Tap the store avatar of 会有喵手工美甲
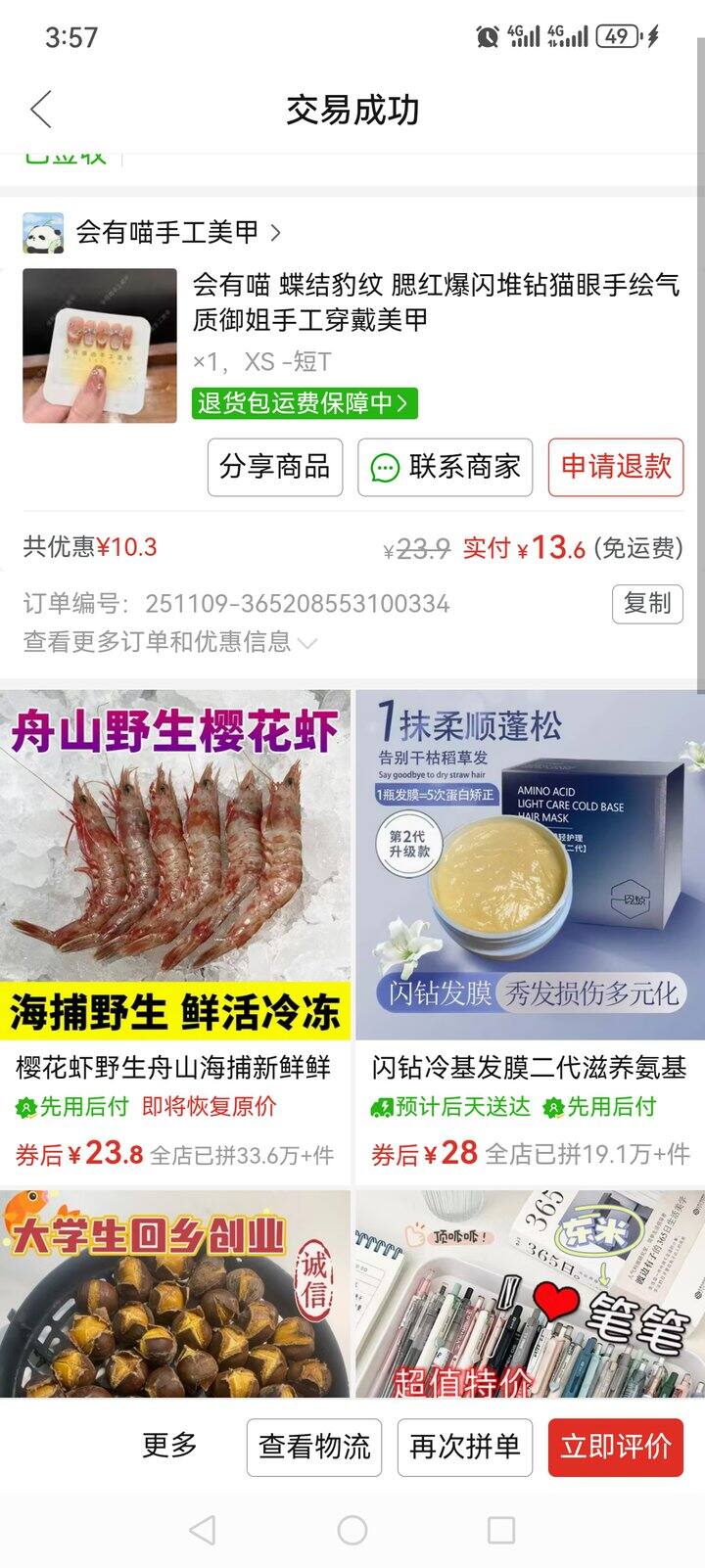 pyautogui.click(x=43, y=231)
